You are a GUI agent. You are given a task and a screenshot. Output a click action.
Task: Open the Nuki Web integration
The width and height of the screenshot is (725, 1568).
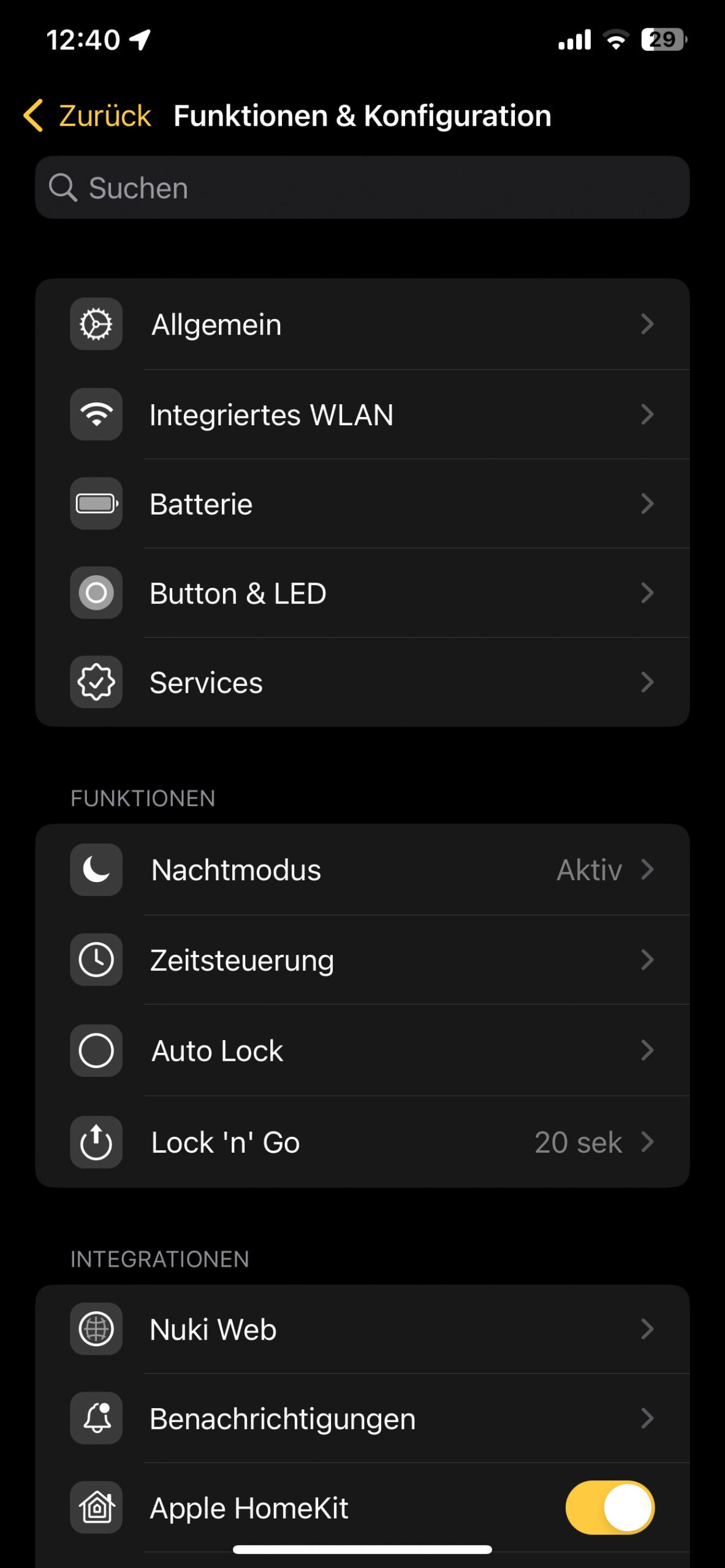pos(362,1329)
